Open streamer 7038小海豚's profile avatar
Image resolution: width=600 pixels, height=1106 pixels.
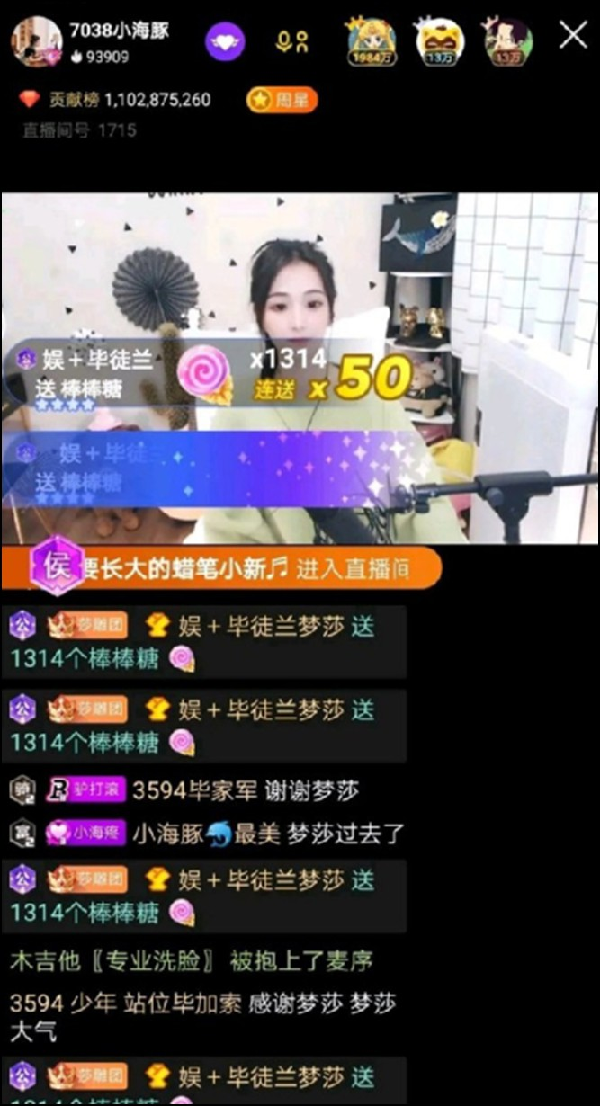click(x=36, y=41)
